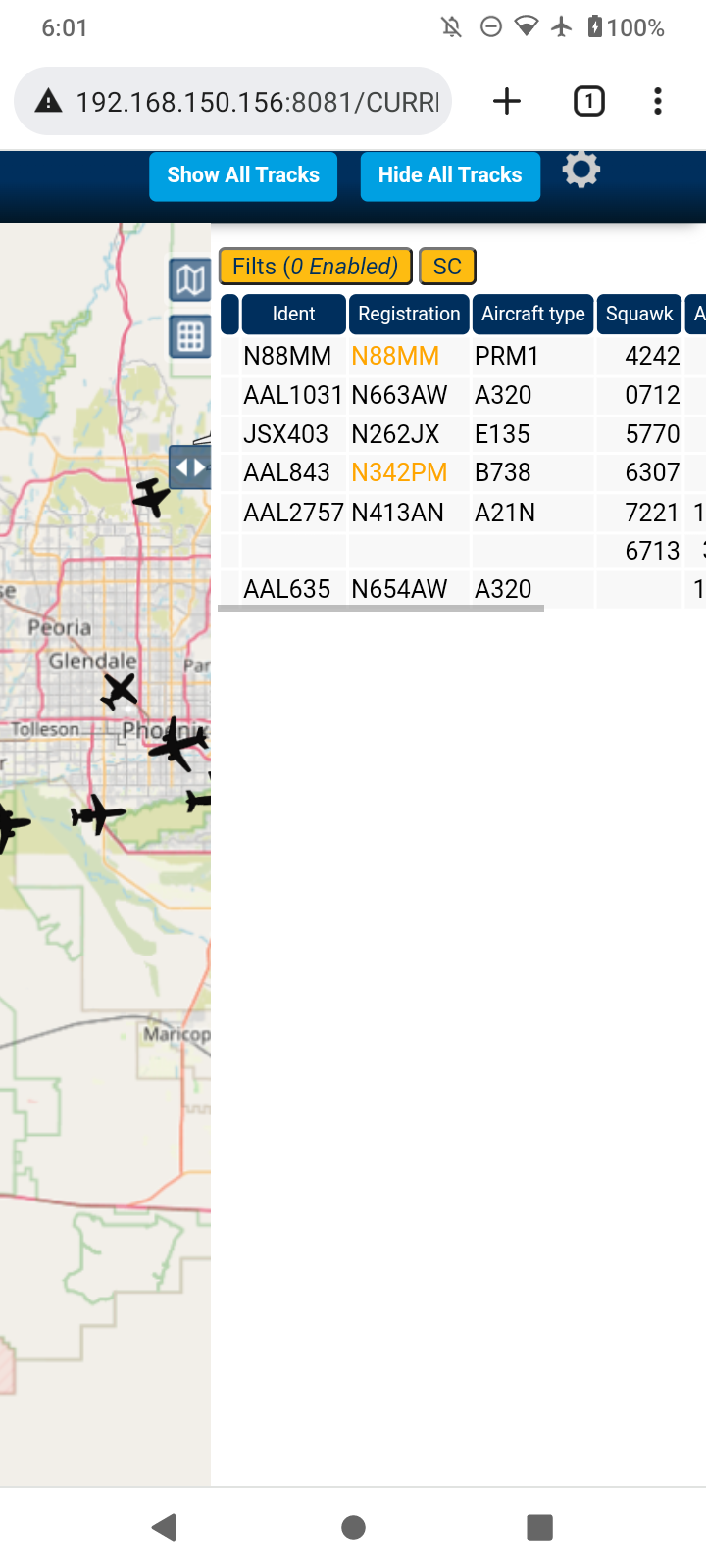Sort by Registration column header
706x1568 pixels.
[409, 314]
